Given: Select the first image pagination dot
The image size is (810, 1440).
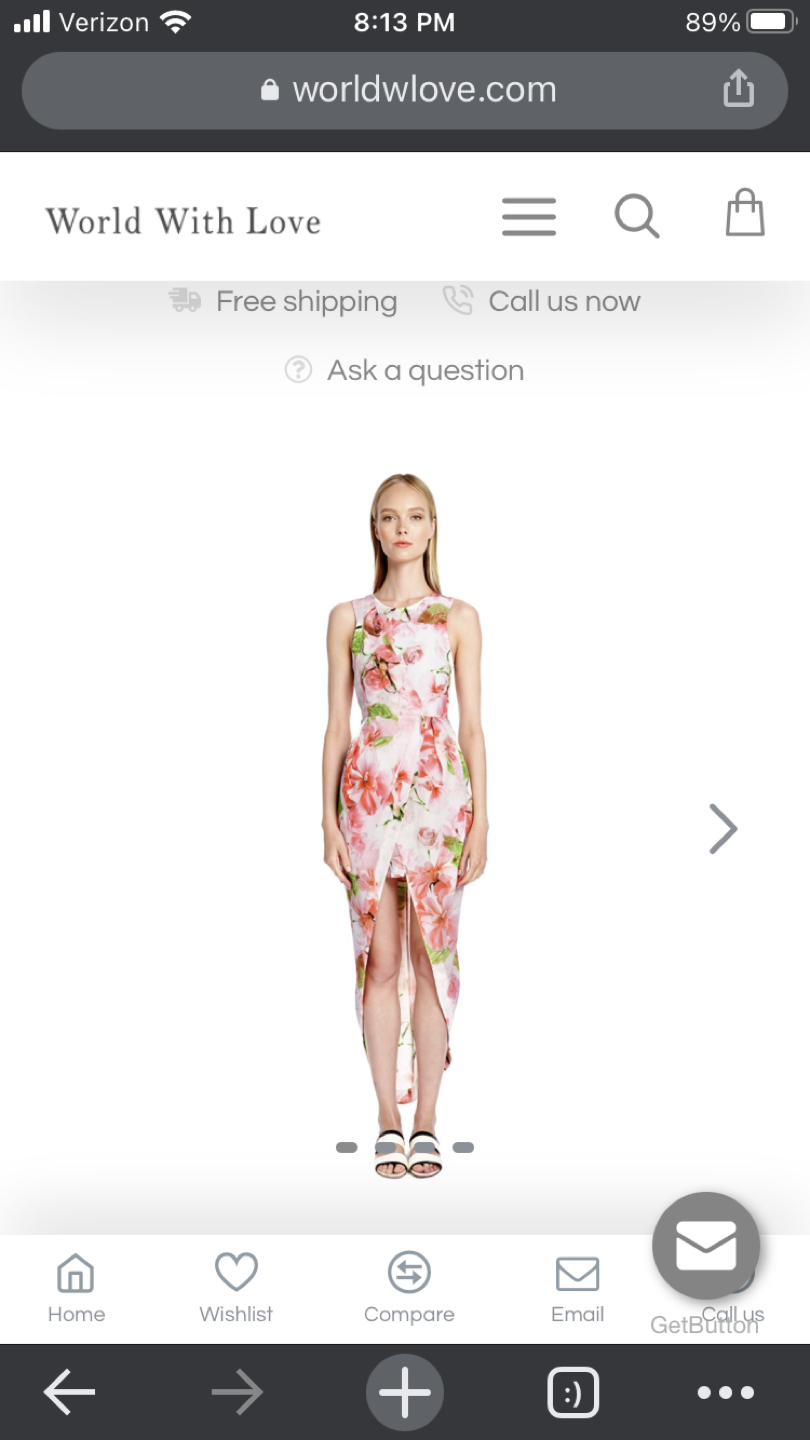Looking at the screenshot, I should click(345, 1148).
